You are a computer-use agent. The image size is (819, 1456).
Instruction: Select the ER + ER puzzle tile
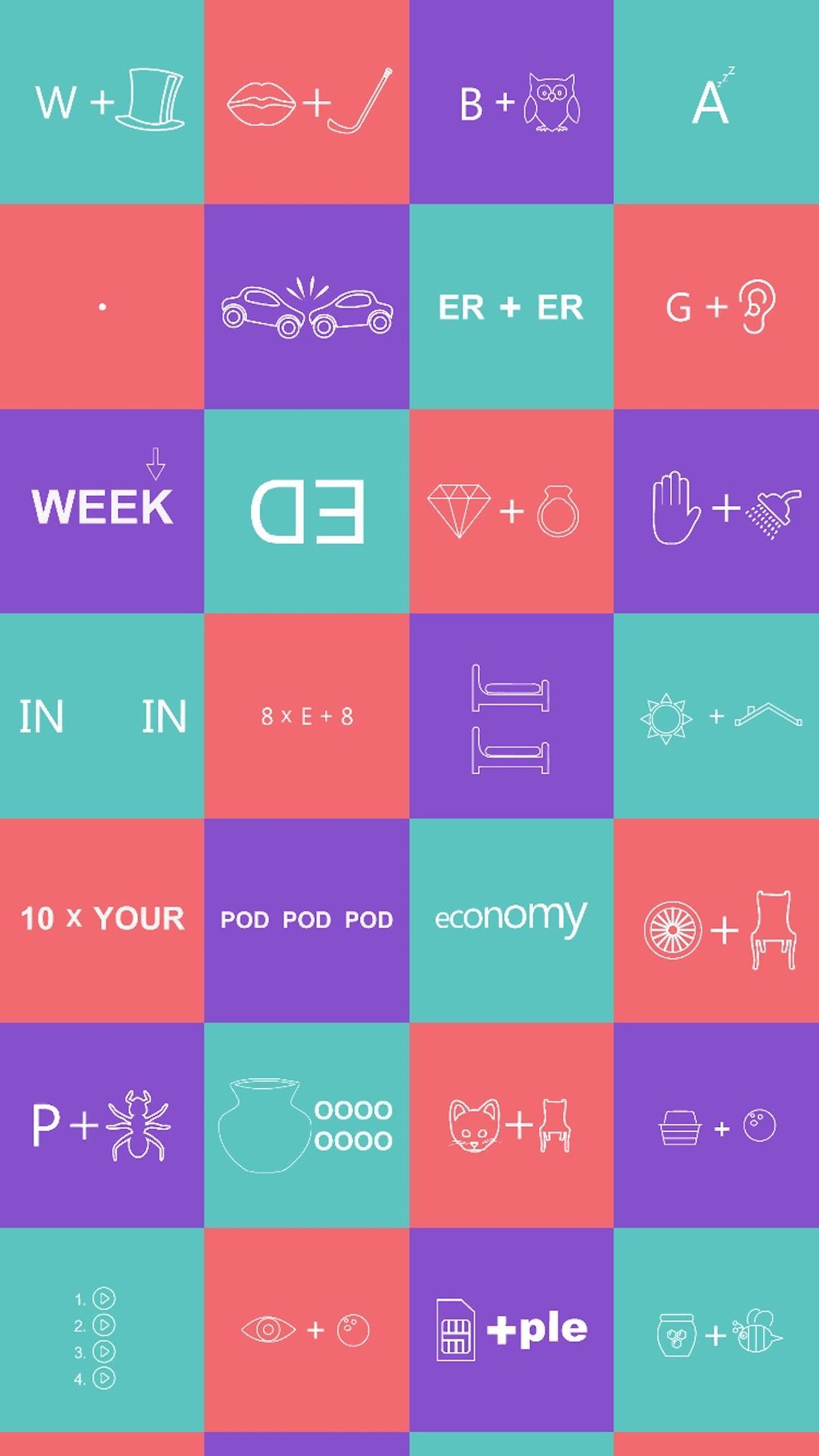click(511, 307)
